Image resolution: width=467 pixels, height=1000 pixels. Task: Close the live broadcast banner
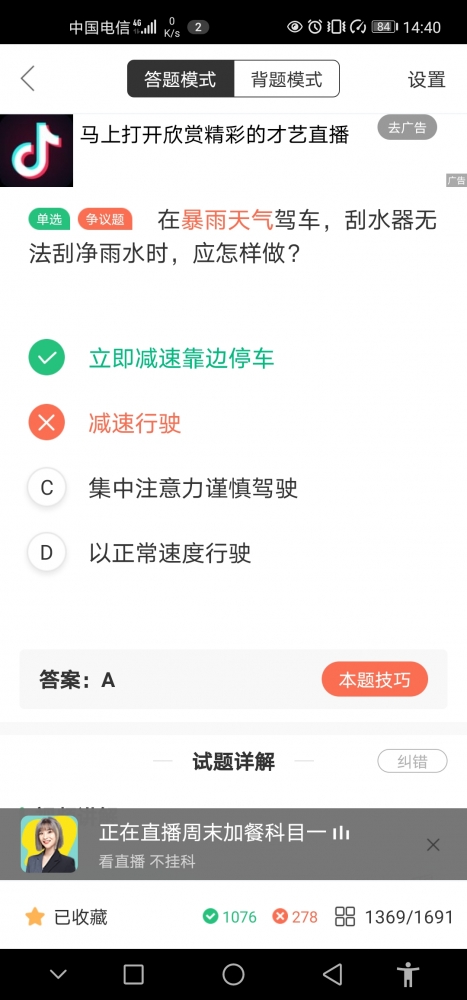click(433, 845)
